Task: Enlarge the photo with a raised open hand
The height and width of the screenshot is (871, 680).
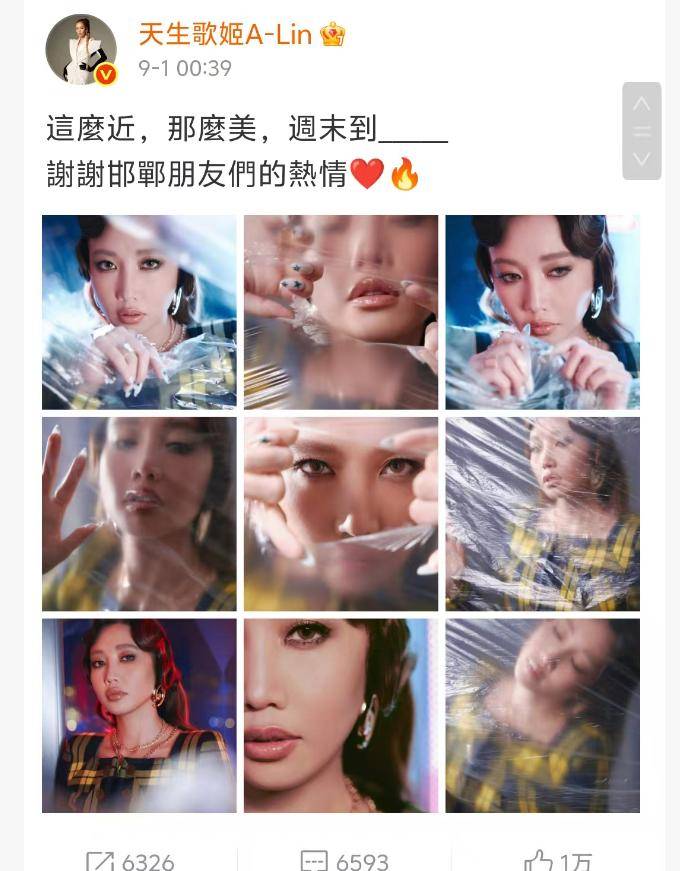Action: (139, 513)
